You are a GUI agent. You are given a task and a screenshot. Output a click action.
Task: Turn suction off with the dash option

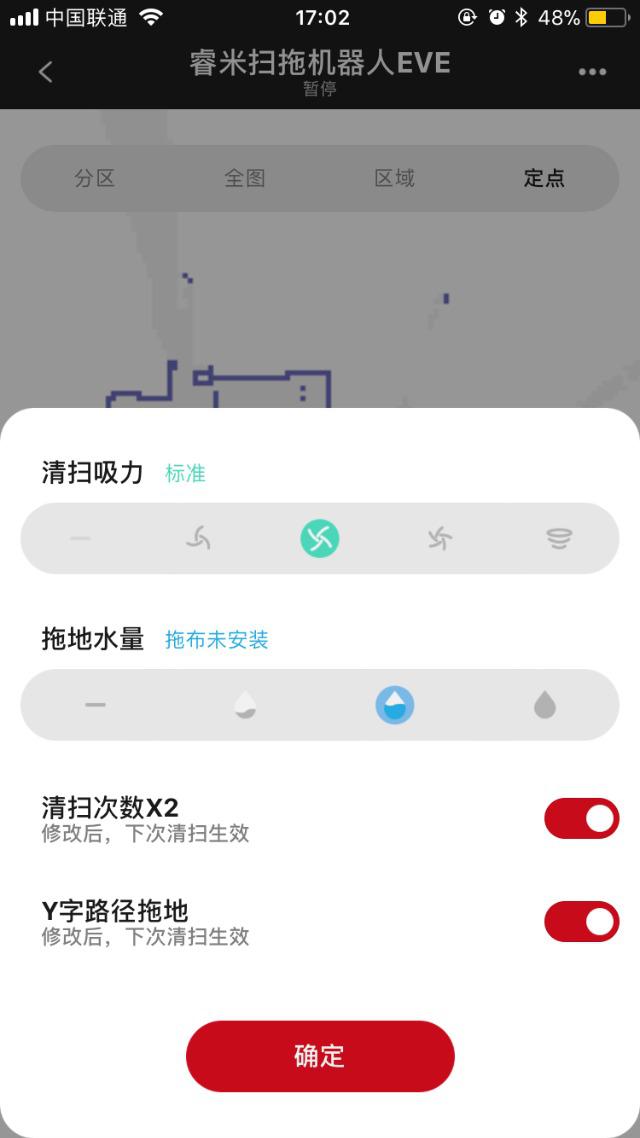coord(81,539)
